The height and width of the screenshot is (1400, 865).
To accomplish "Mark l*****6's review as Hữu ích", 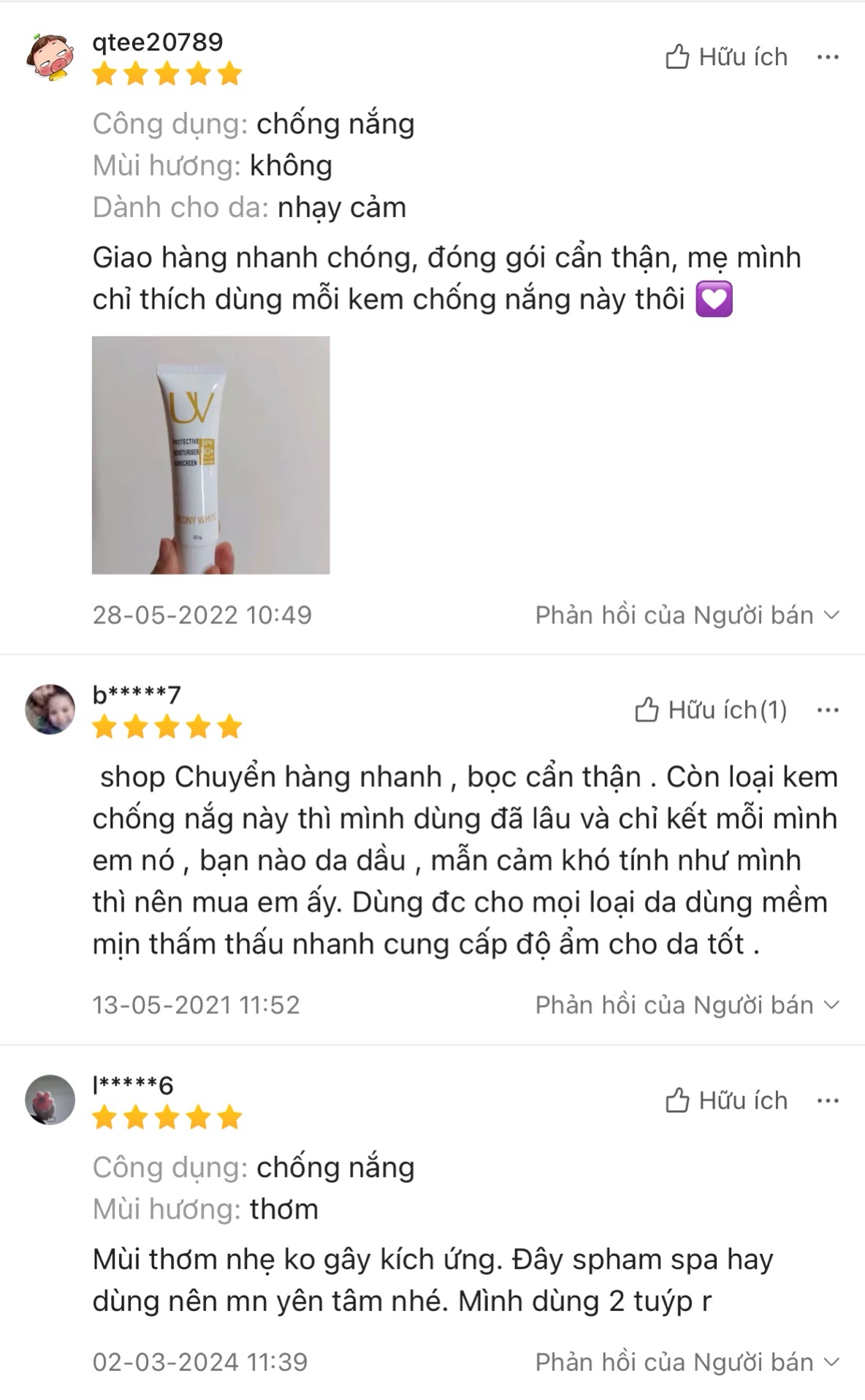I will [x=726, y=1100].
